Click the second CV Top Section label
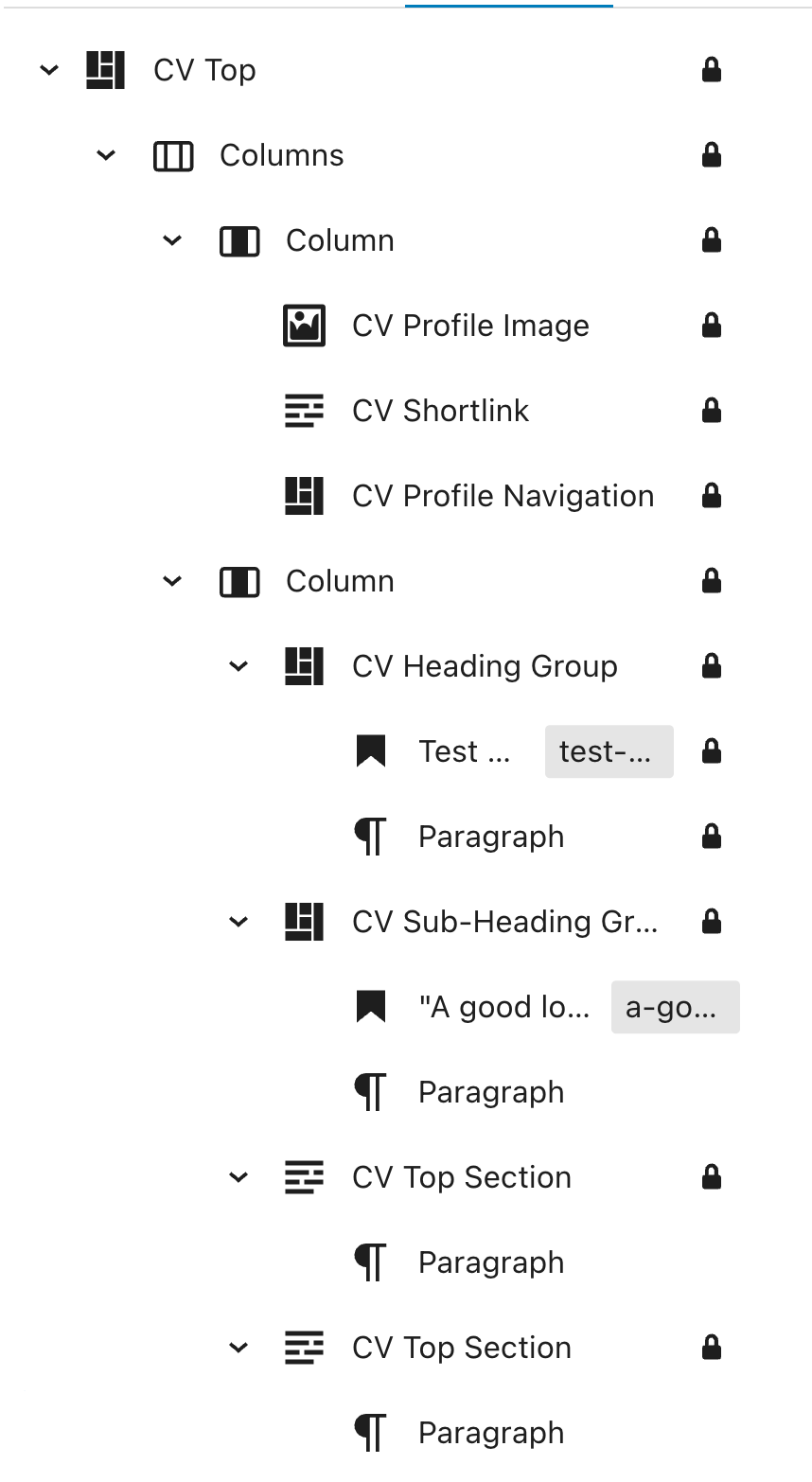Viewport: 812px width, 1482px height. 461,1347
